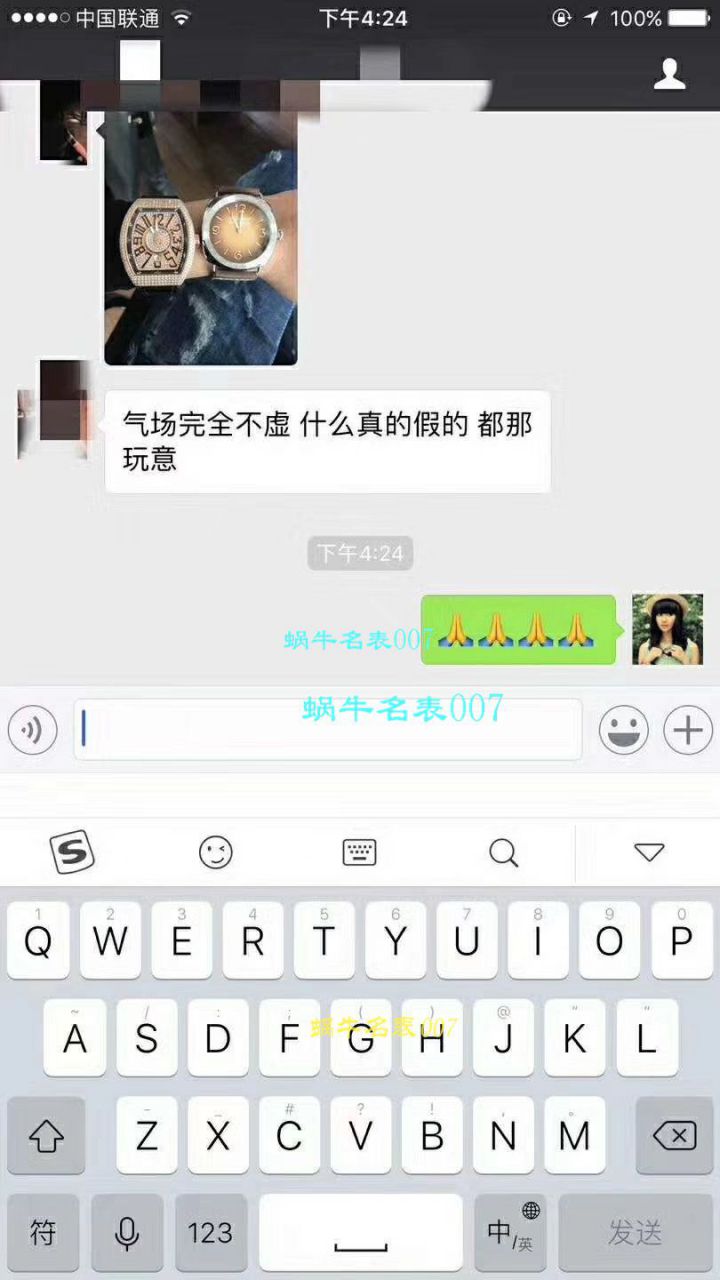This screenshot has height=1280, width=720.
Task: Open the WeChat emoji panel smiley icon
Action: click(624, 730)
